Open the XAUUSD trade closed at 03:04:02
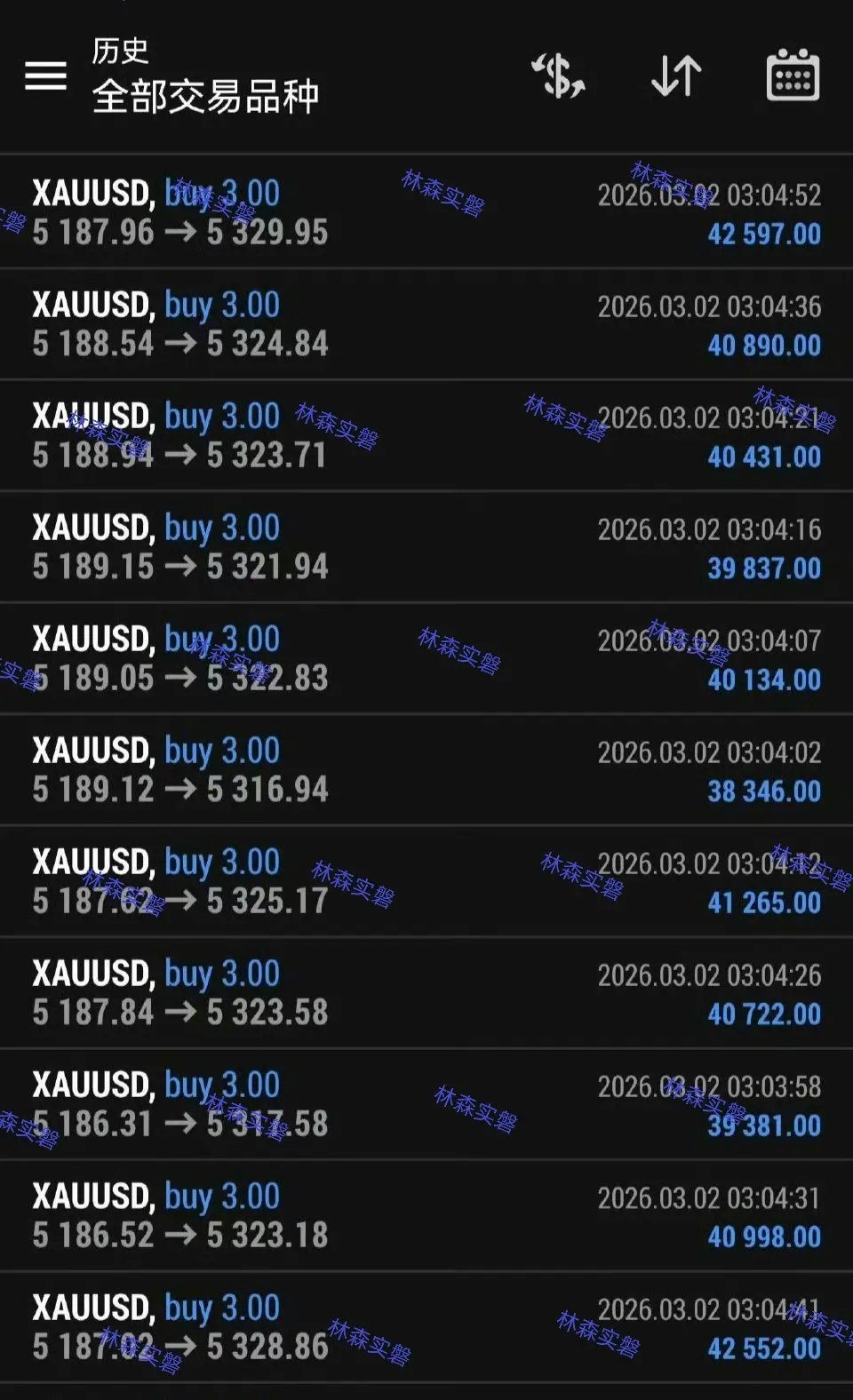 click(x=426, y=770)
